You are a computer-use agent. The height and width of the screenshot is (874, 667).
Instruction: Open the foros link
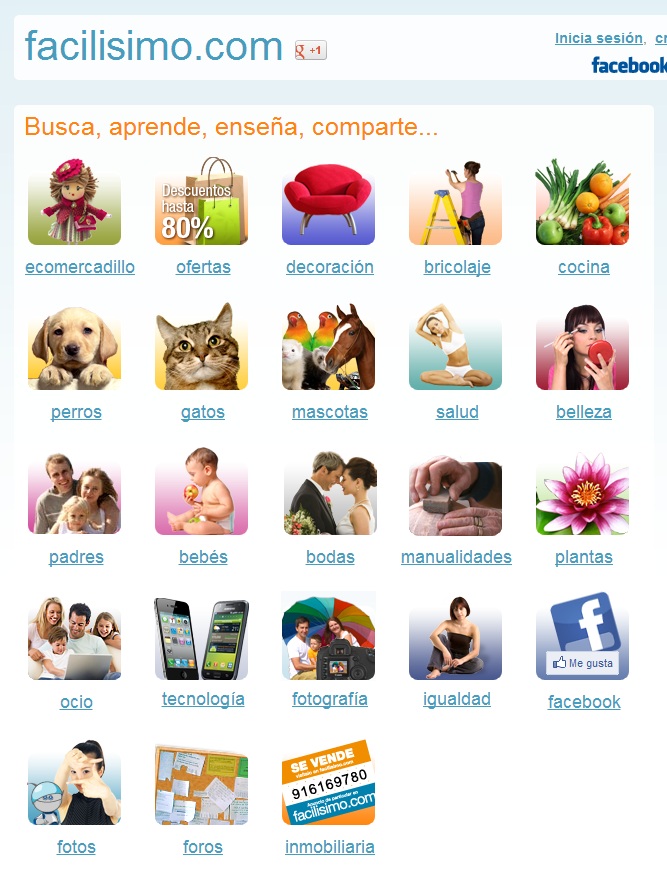(203, 847)
